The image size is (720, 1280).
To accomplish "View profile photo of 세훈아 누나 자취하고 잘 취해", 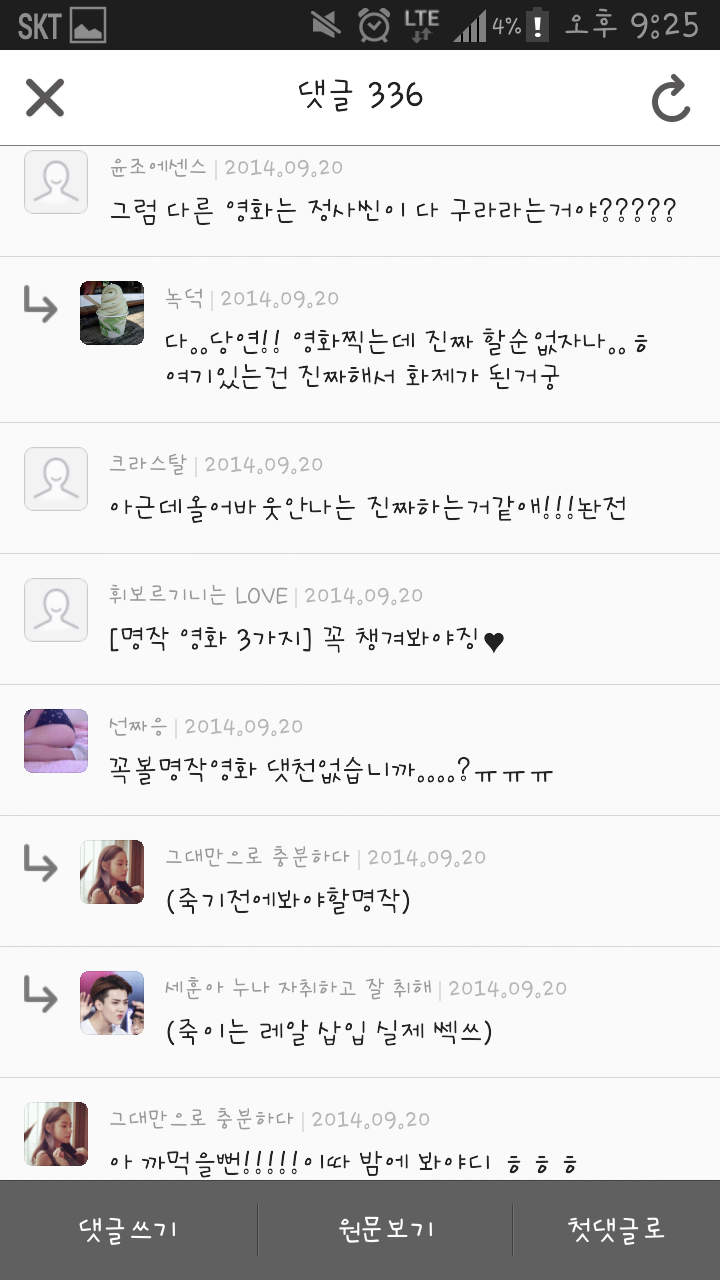I will [x=112, y=1003].
